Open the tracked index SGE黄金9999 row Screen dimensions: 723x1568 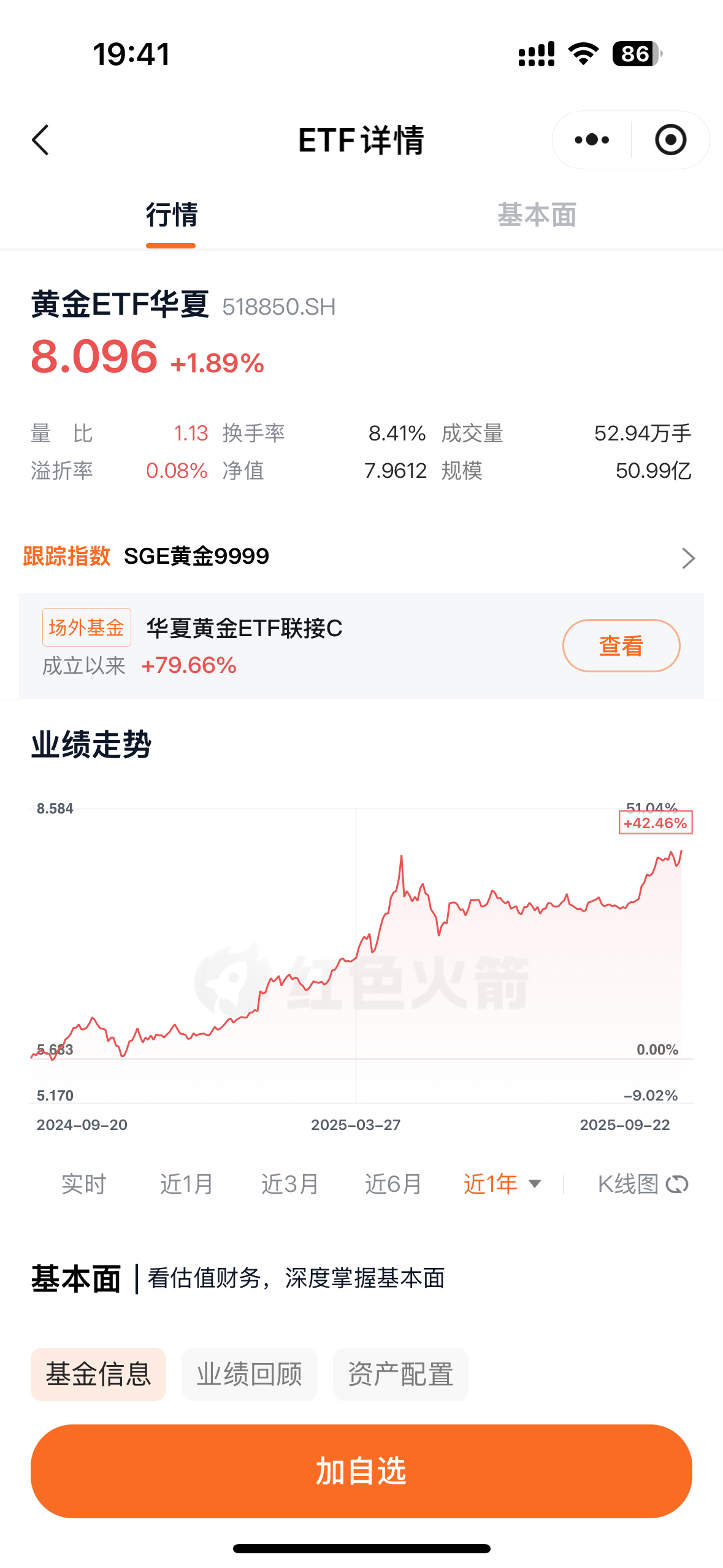pyautogui.click(x=361, y=557)
